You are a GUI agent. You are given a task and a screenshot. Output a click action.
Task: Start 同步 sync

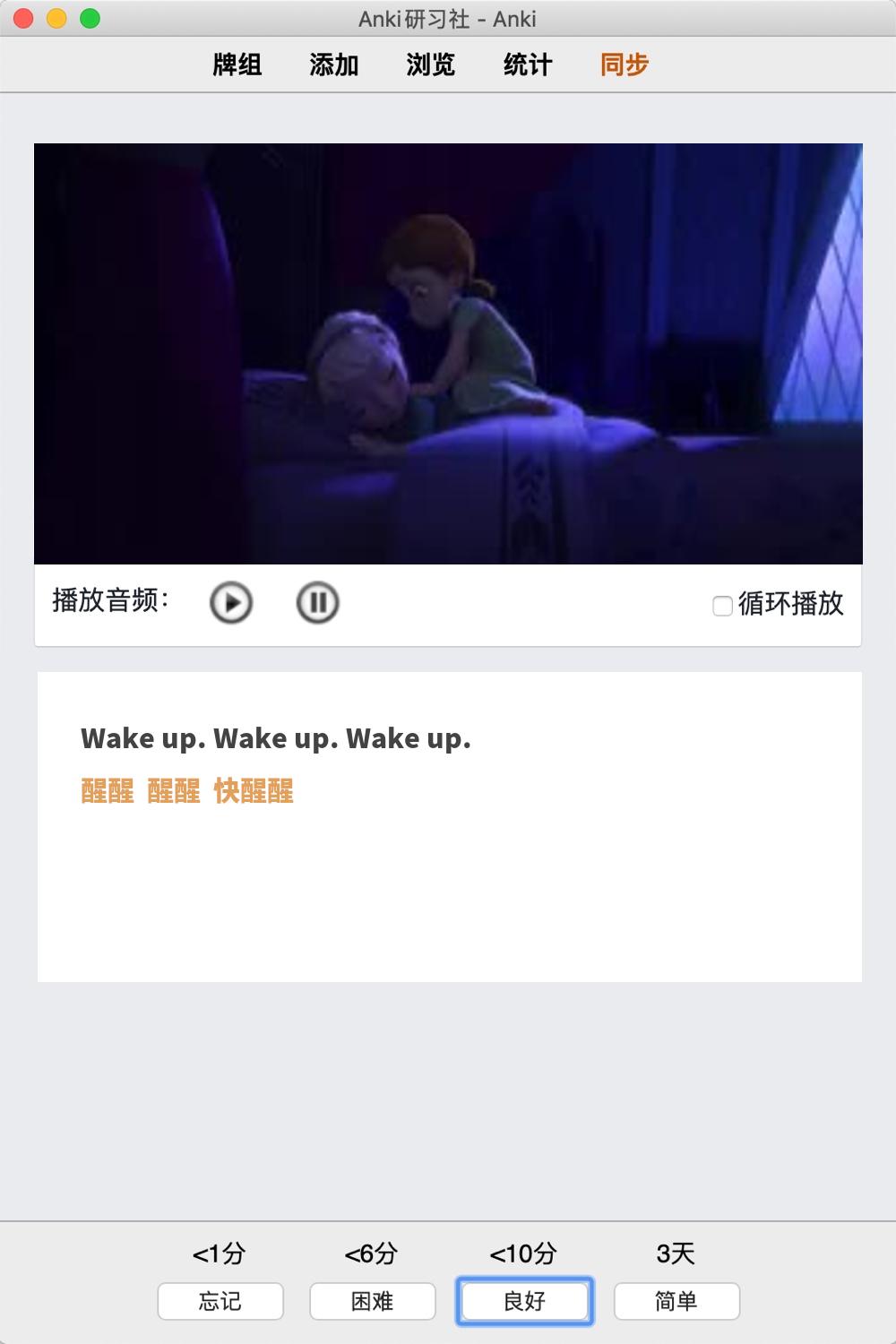coord(625,65)
